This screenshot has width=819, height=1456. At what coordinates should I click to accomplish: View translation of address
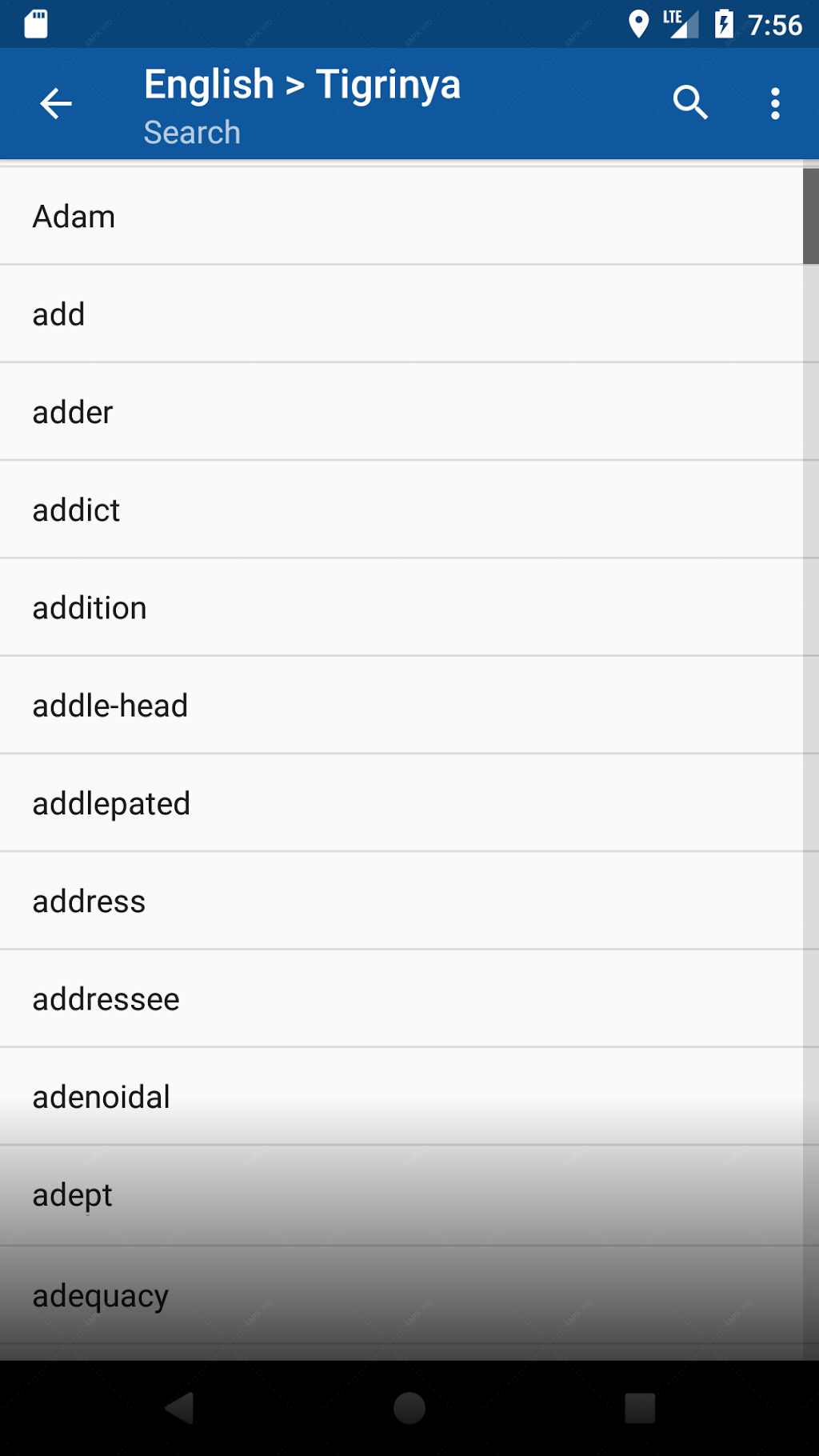tap(402, 902)
